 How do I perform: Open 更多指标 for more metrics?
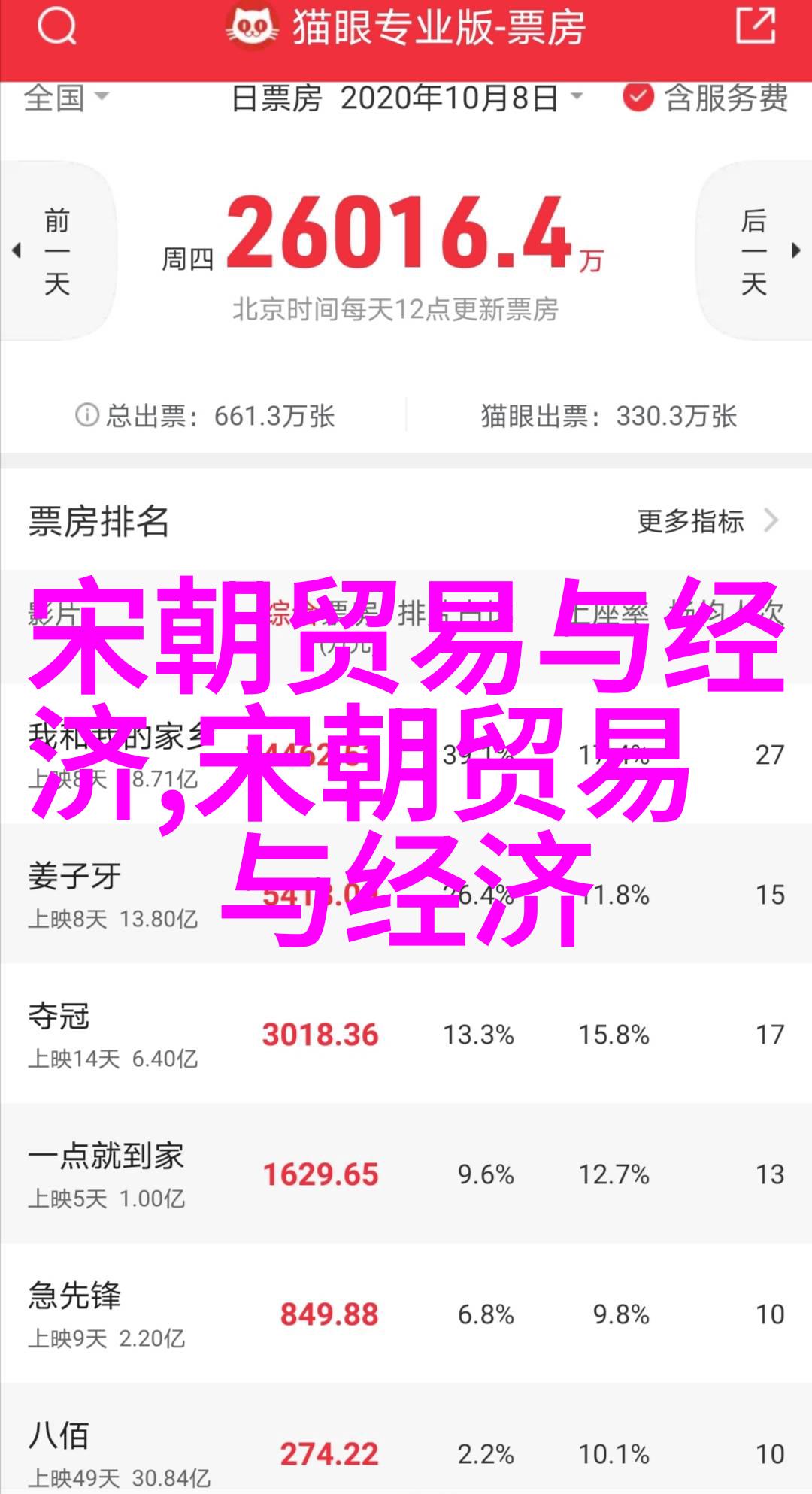[x=705, y=520]
